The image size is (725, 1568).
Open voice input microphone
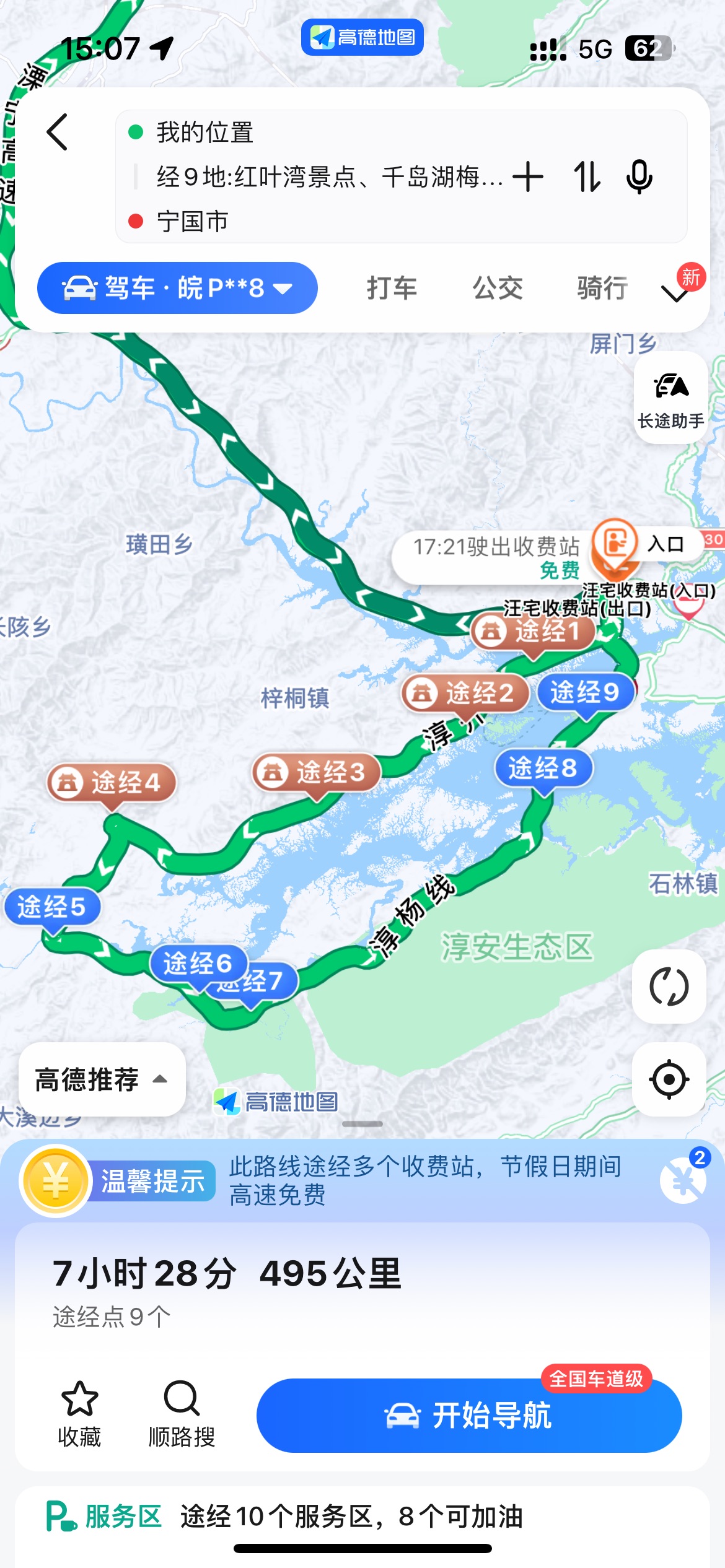click(639, 177)
